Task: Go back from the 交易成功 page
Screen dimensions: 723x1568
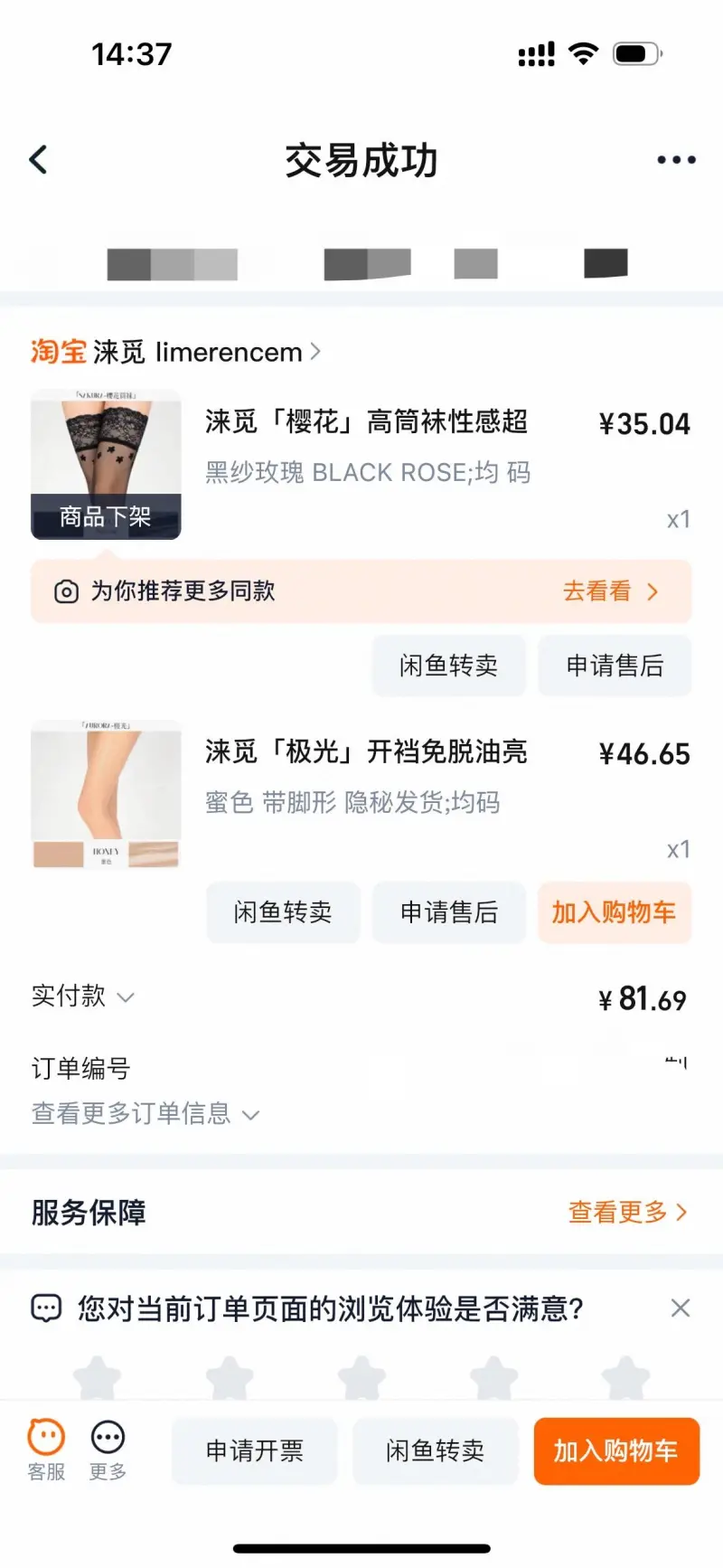Action: [38, 160]
